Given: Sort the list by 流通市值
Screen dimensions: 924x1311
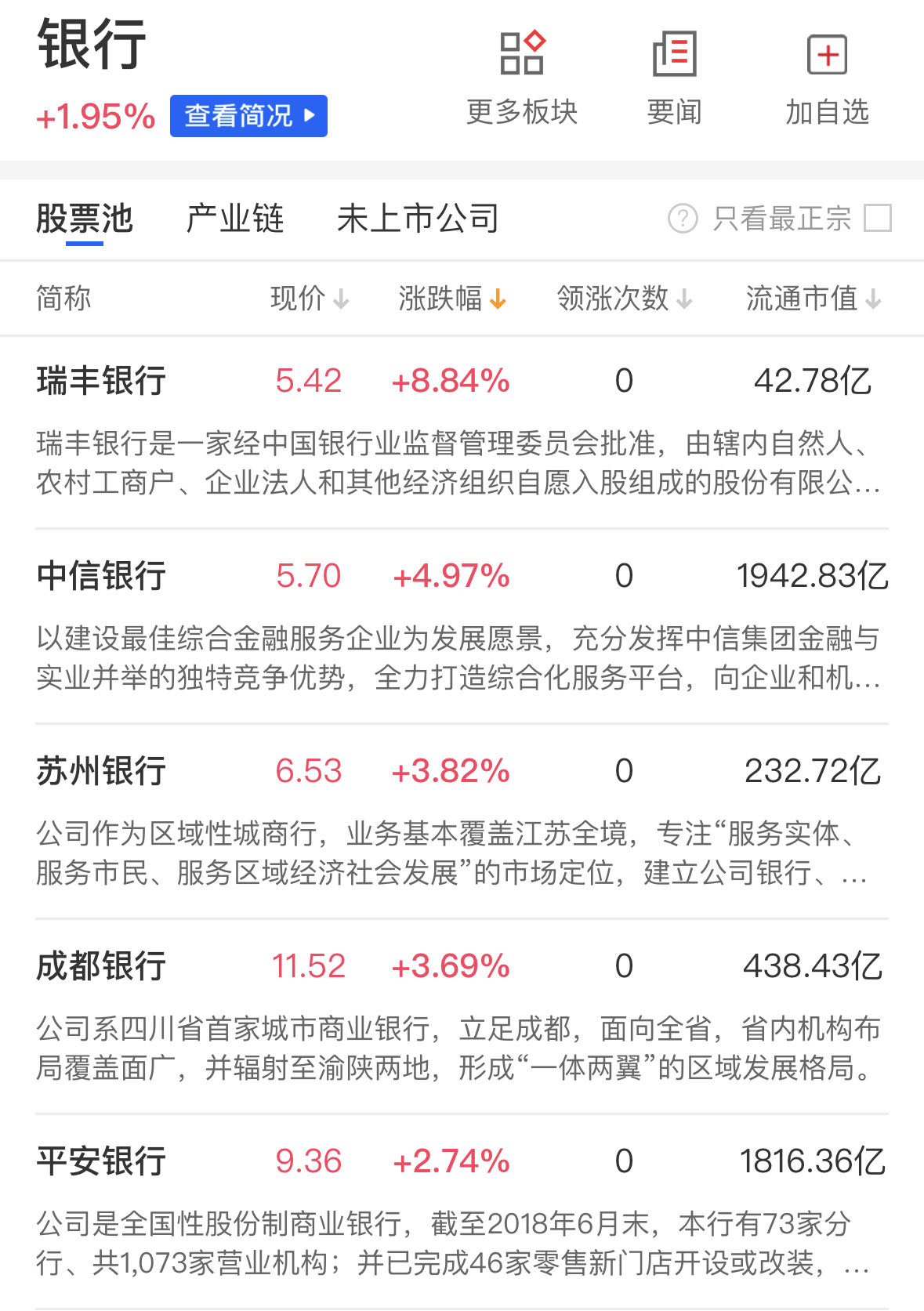Looking at the screenshot, I should click(x=813, y=299).
